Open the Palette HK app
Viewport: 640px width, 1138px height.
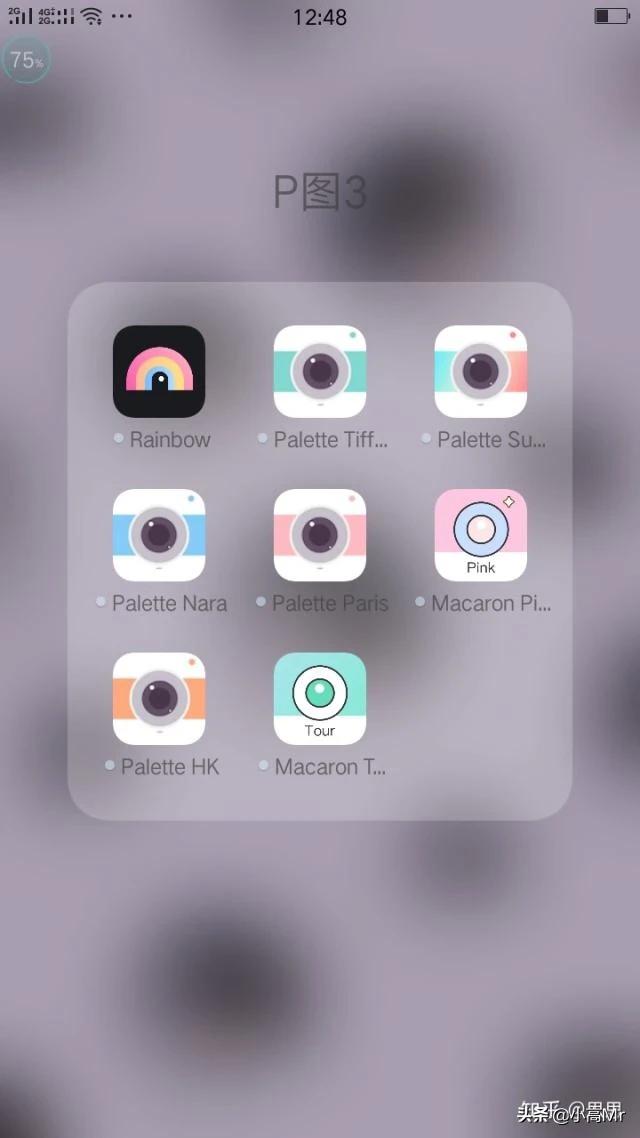tap(159, 699)
